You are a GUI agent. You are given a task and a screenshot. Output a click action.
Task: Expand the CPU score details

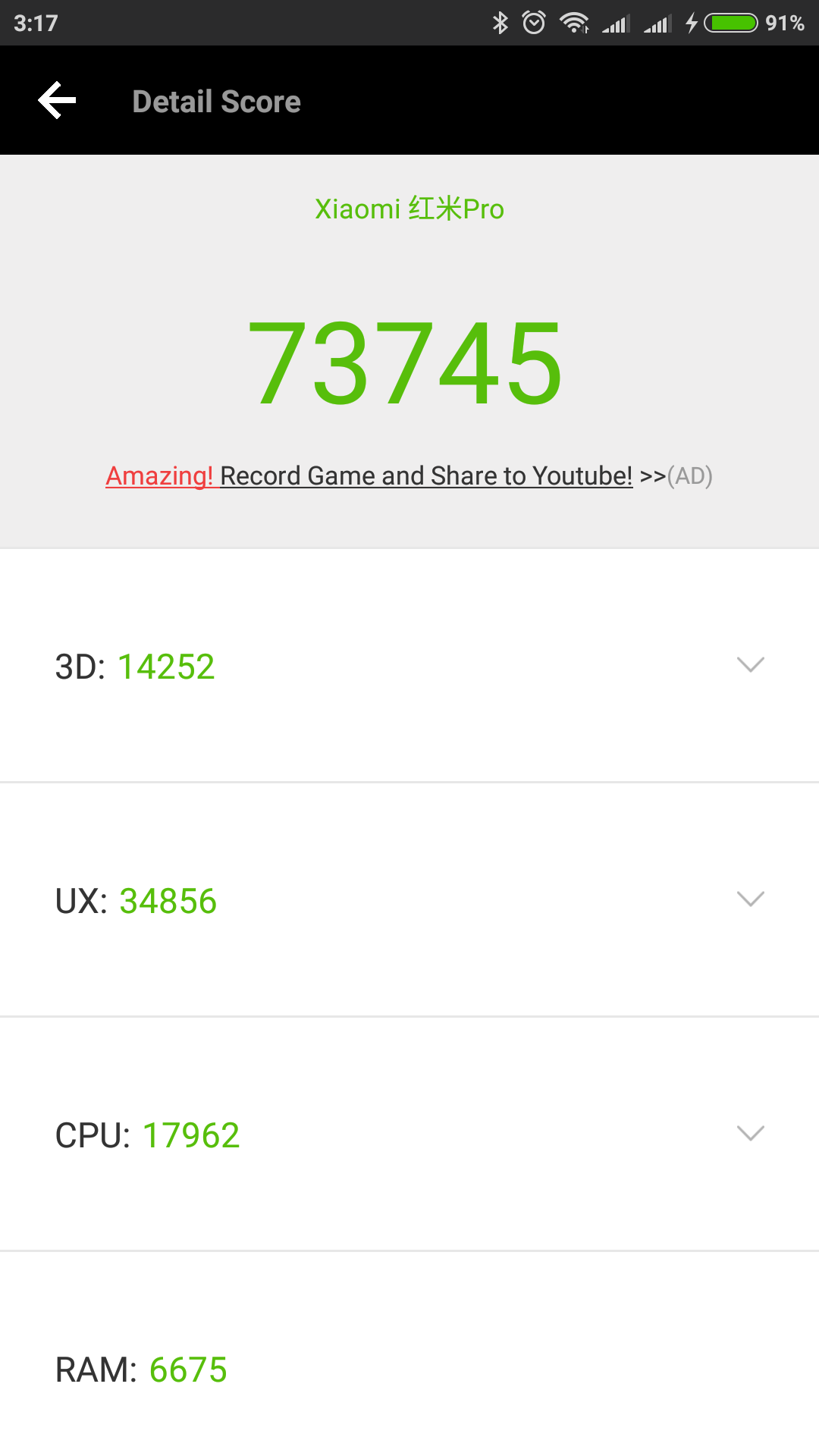pos(750,1134)
